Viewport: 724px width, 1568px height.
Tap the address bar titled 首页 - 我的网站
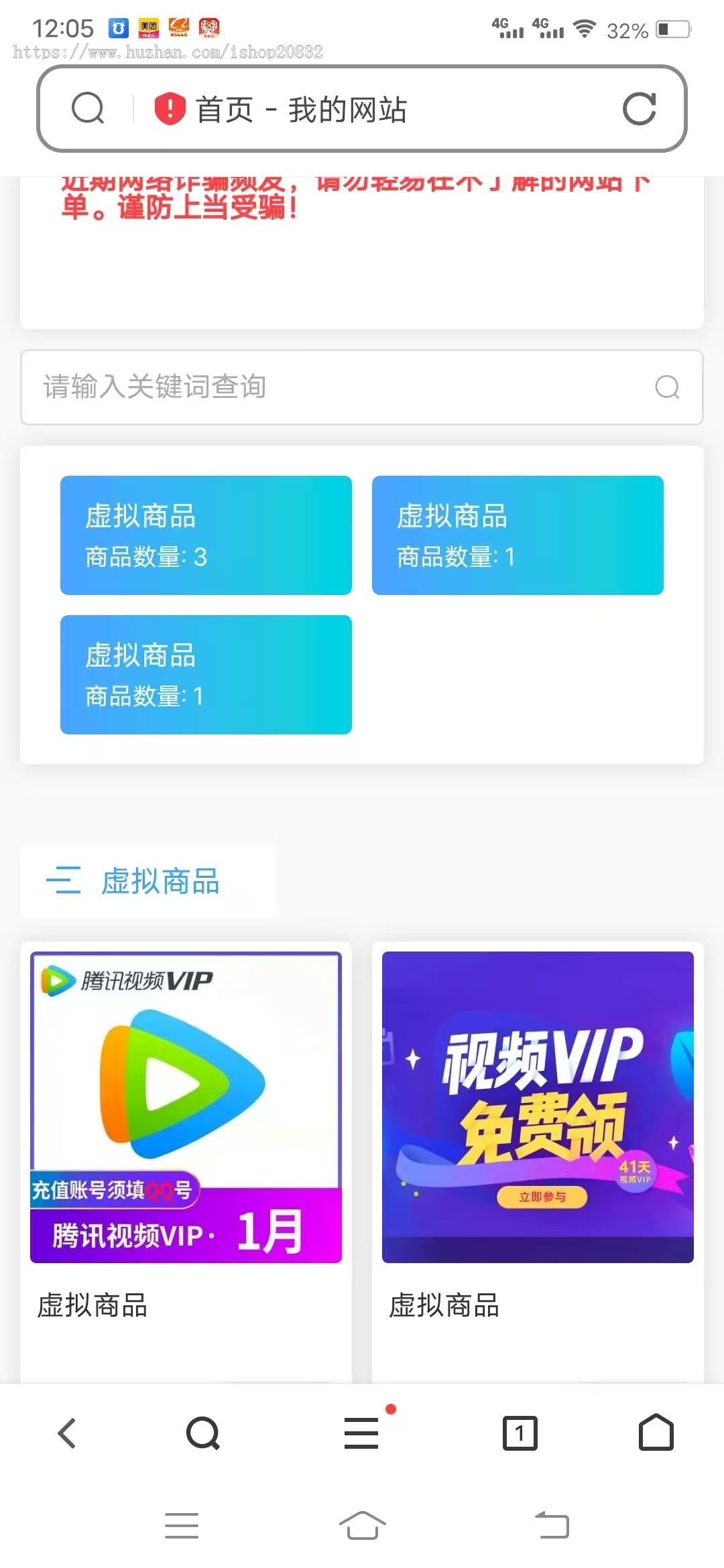coord(375,109)
